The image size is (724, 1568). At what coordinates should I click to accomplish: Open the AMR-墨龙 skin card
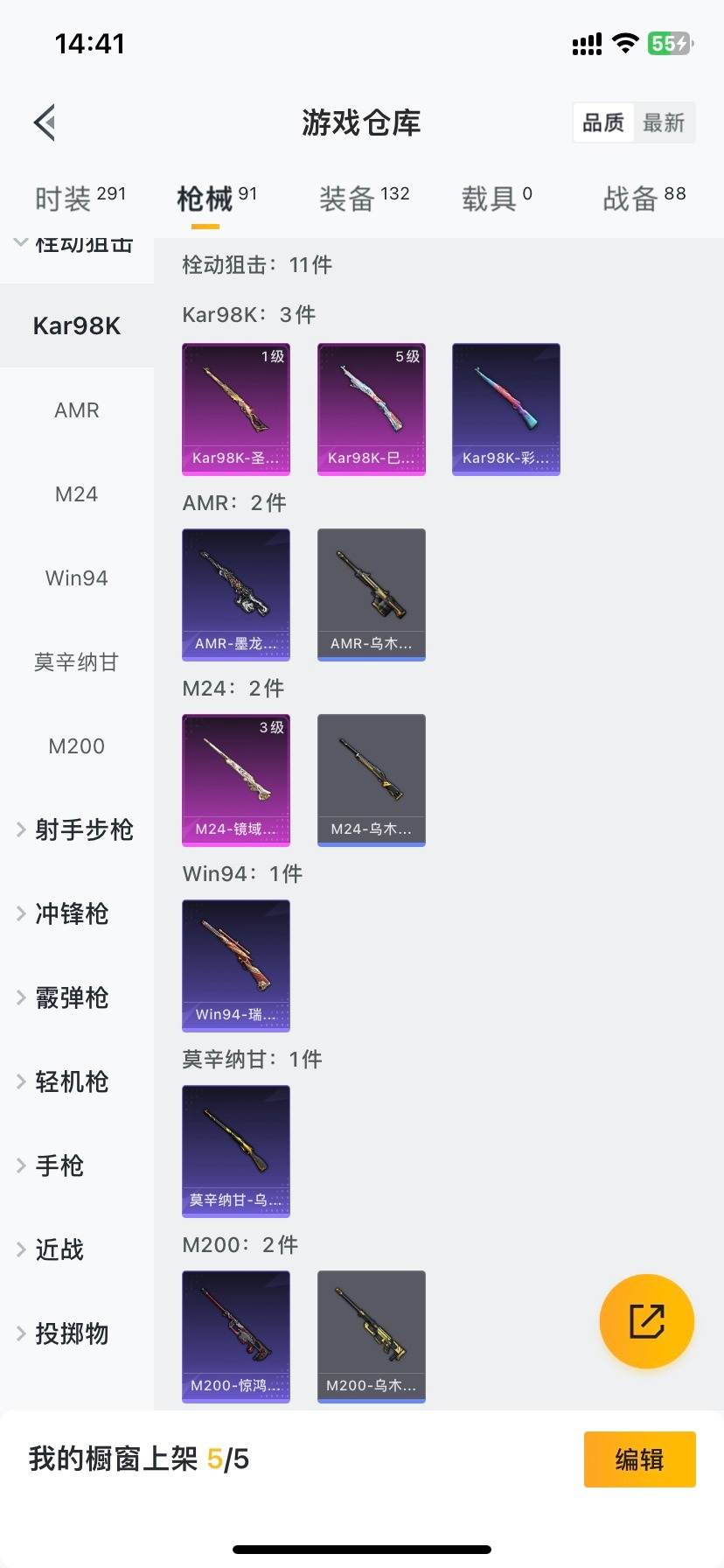pos(236,594)
